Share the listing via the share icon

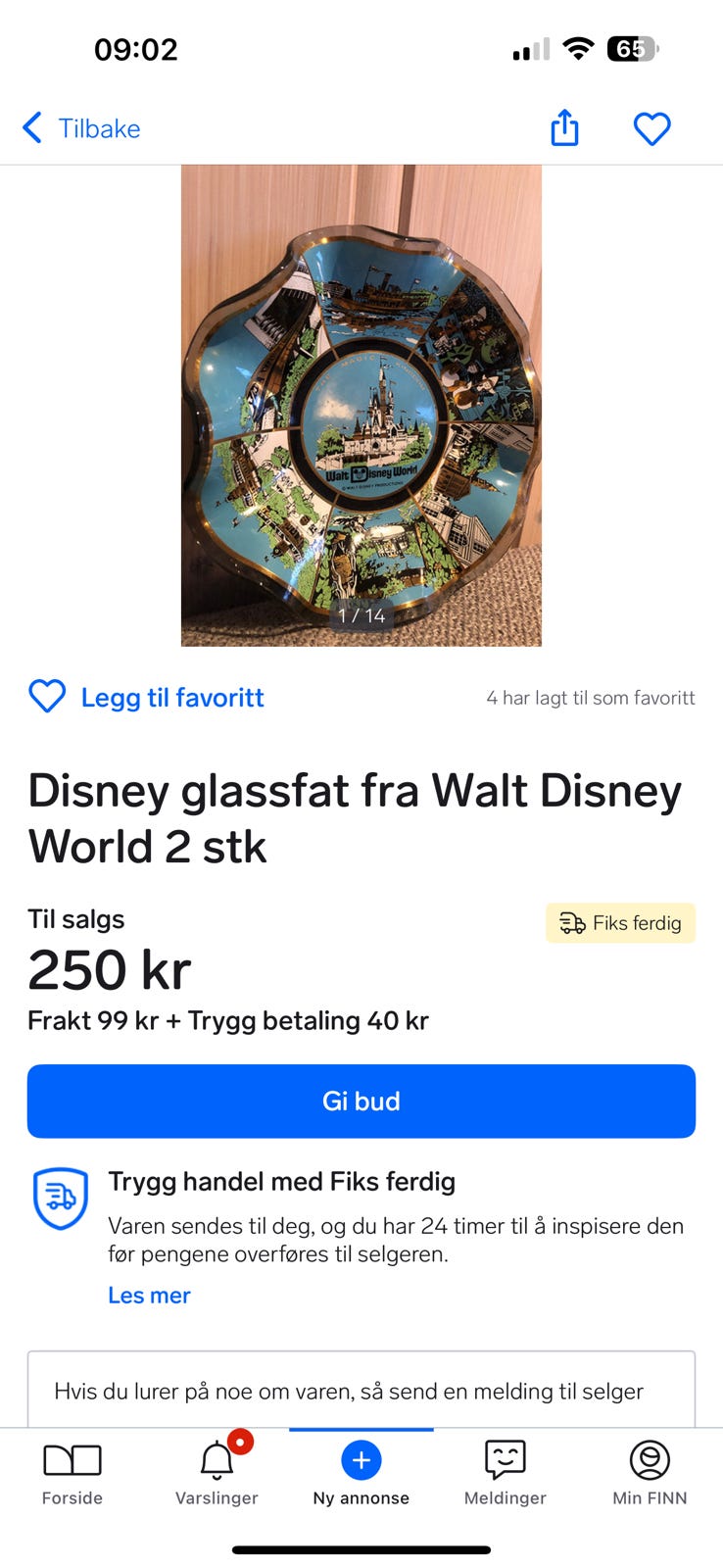coord(563,127)
